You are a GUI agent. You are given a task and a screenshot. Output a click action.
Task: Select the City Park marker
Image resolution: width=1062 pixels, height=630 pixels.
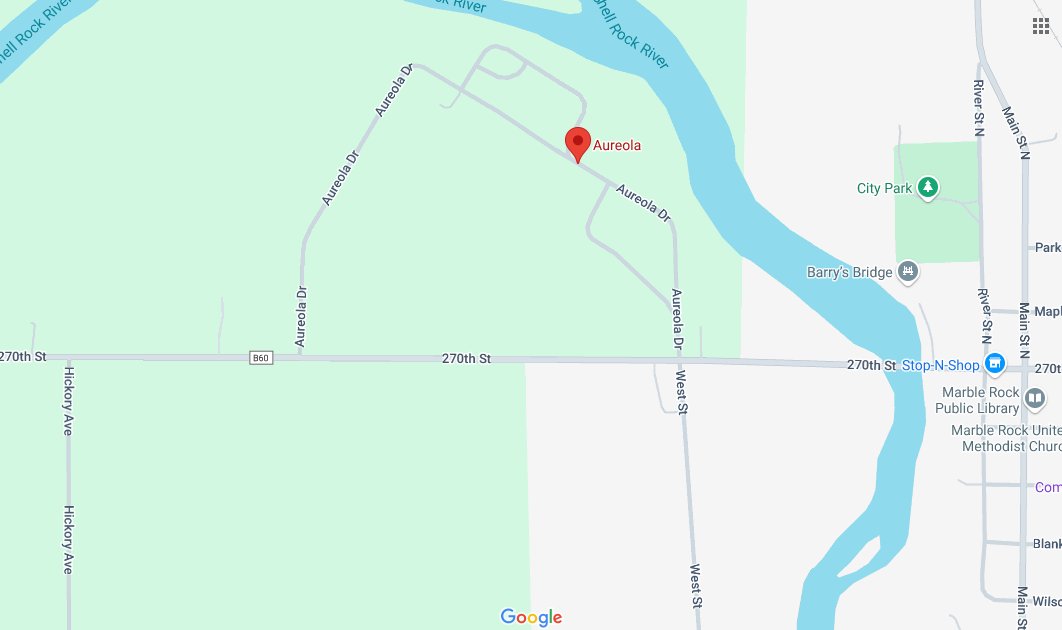click(929, 187)
